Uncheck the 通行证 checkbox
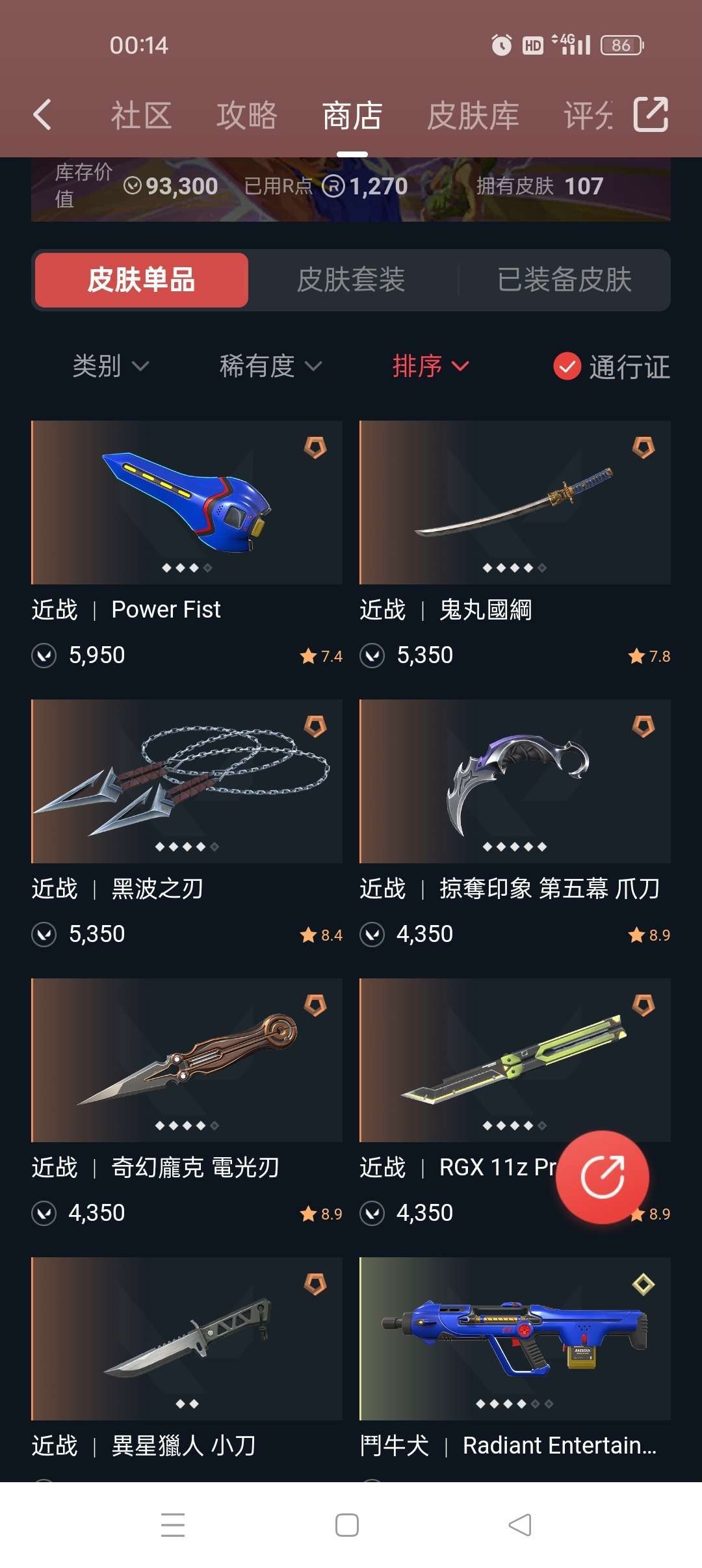 (x=567, y=366)
